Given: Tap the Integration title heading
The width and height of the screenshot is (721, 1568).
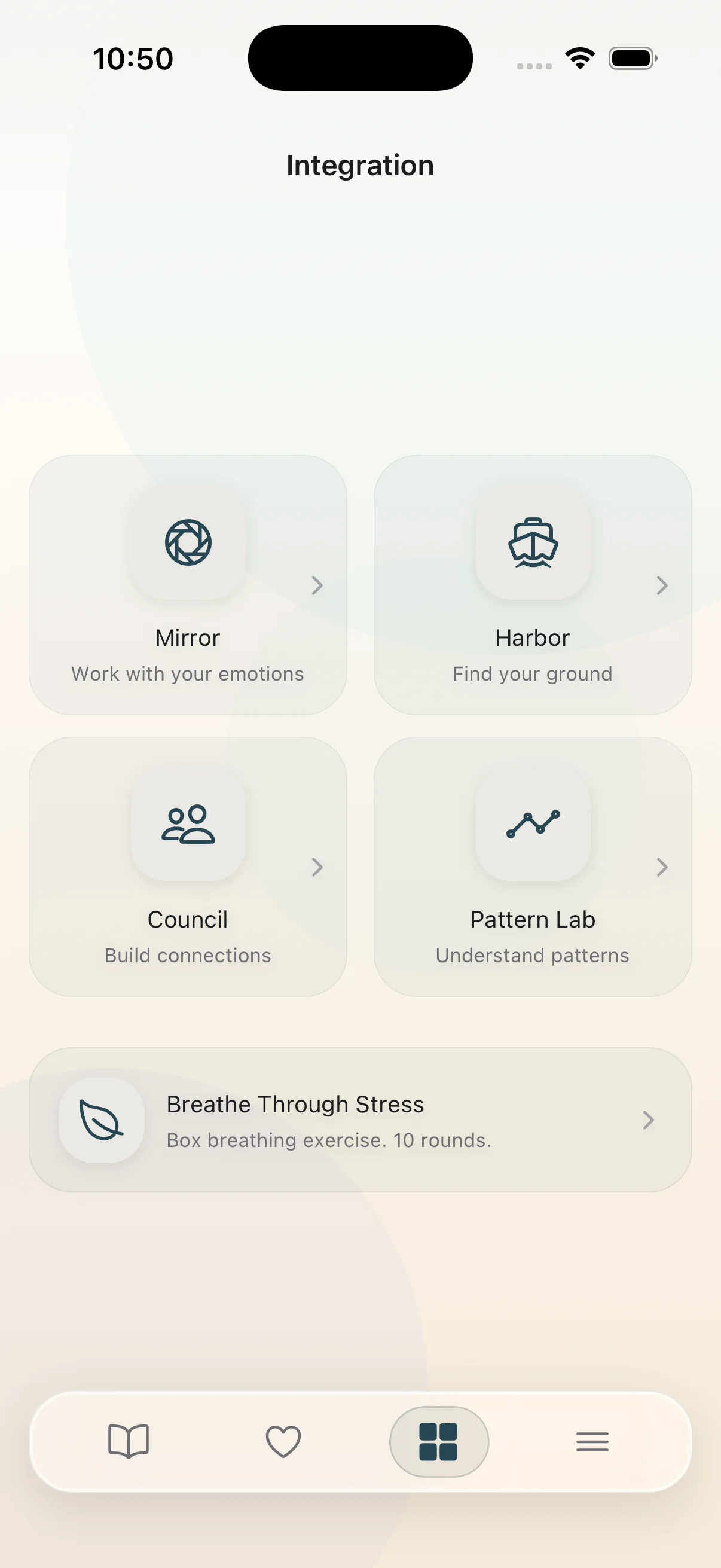Looking at the screenshot, I should point(360,164).
